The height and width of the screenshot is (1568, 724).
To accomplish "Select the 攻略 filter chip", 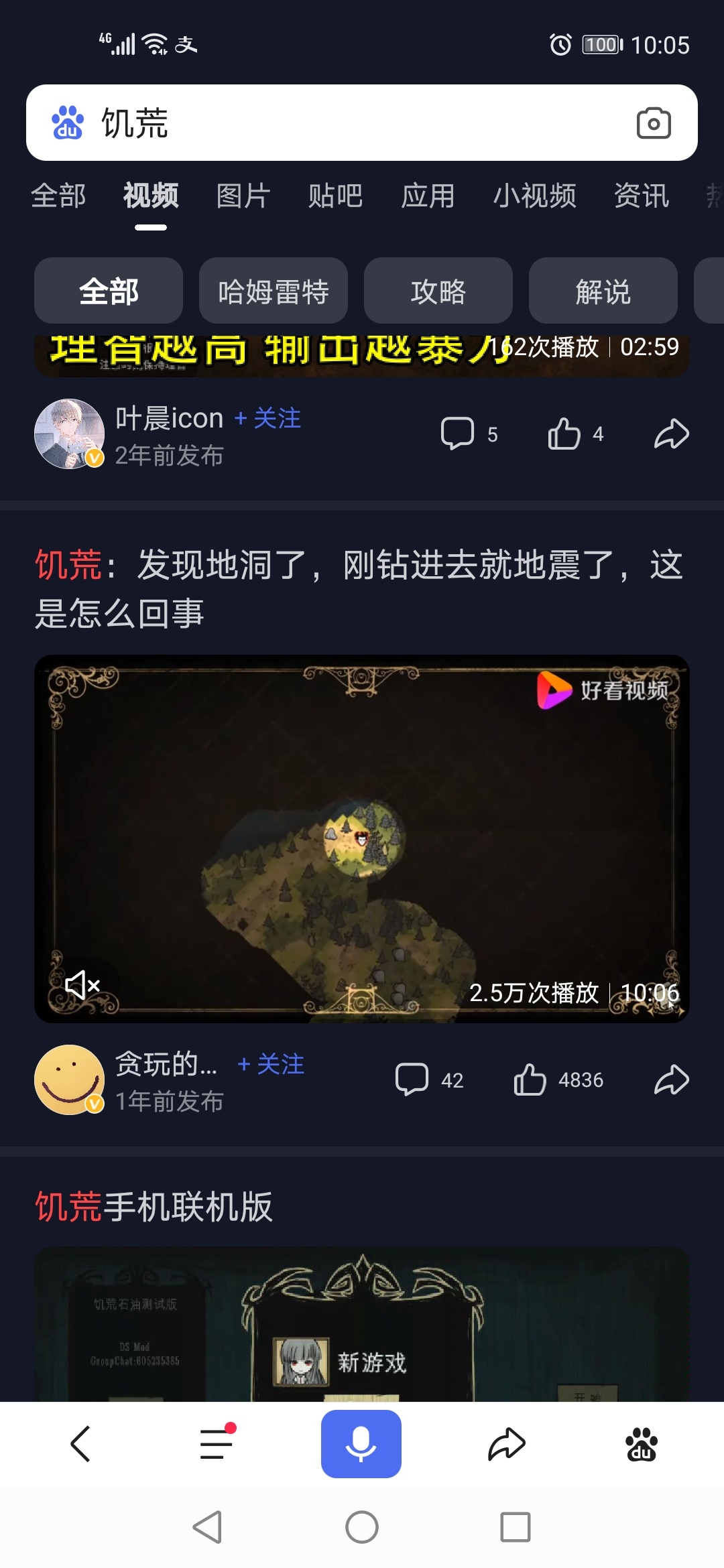I will click(438, 291).
